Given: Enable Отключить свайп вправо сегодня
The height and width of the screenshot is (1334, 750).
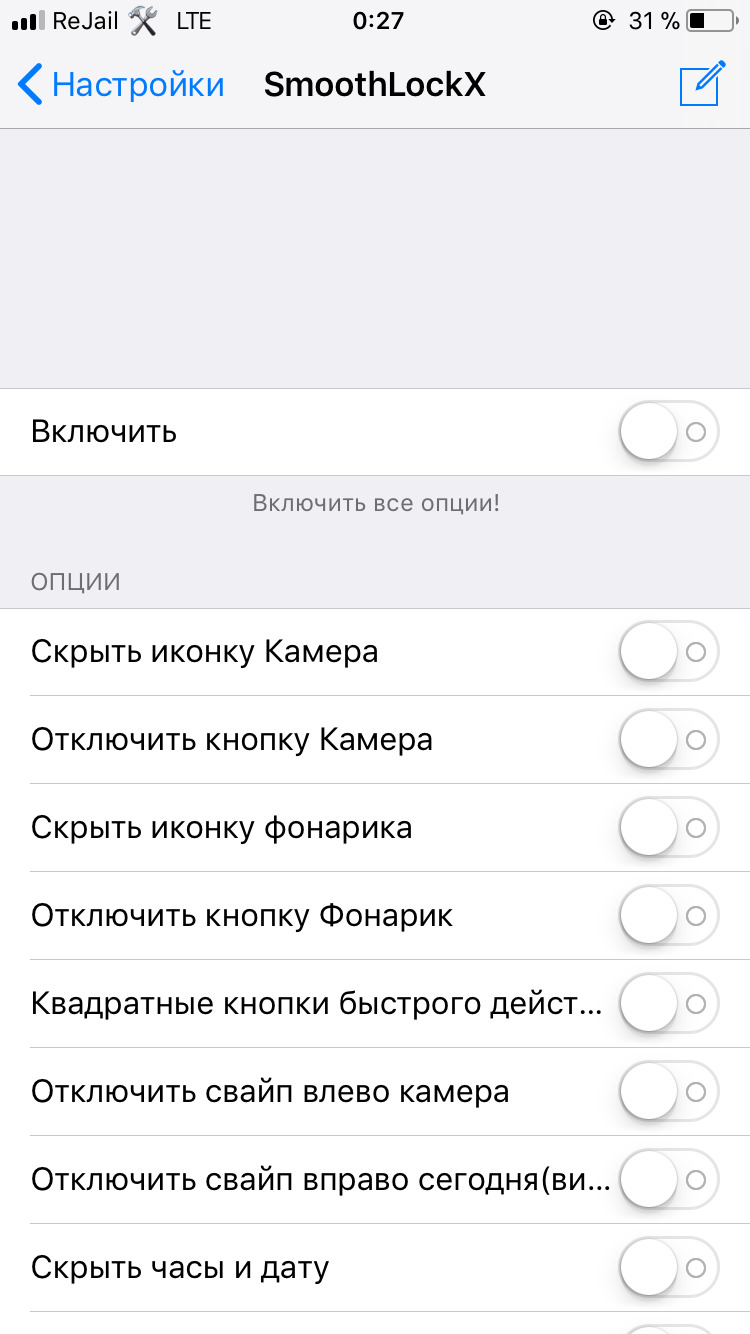Looking at the screenshot, I should (669, 1180).
